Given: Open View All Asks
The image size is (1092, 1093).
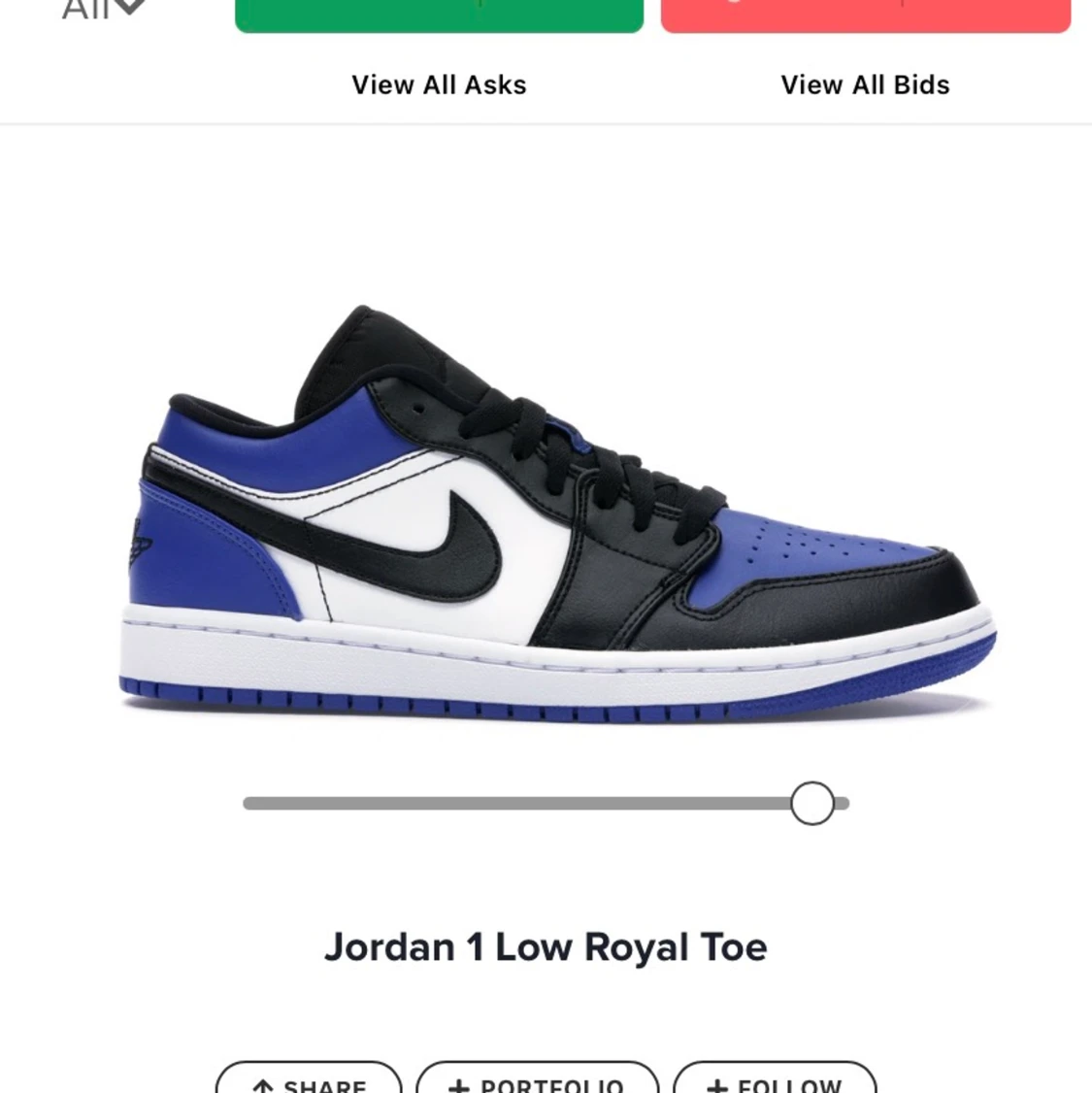Looking at the screenshot, I should (x=439, y=85).
